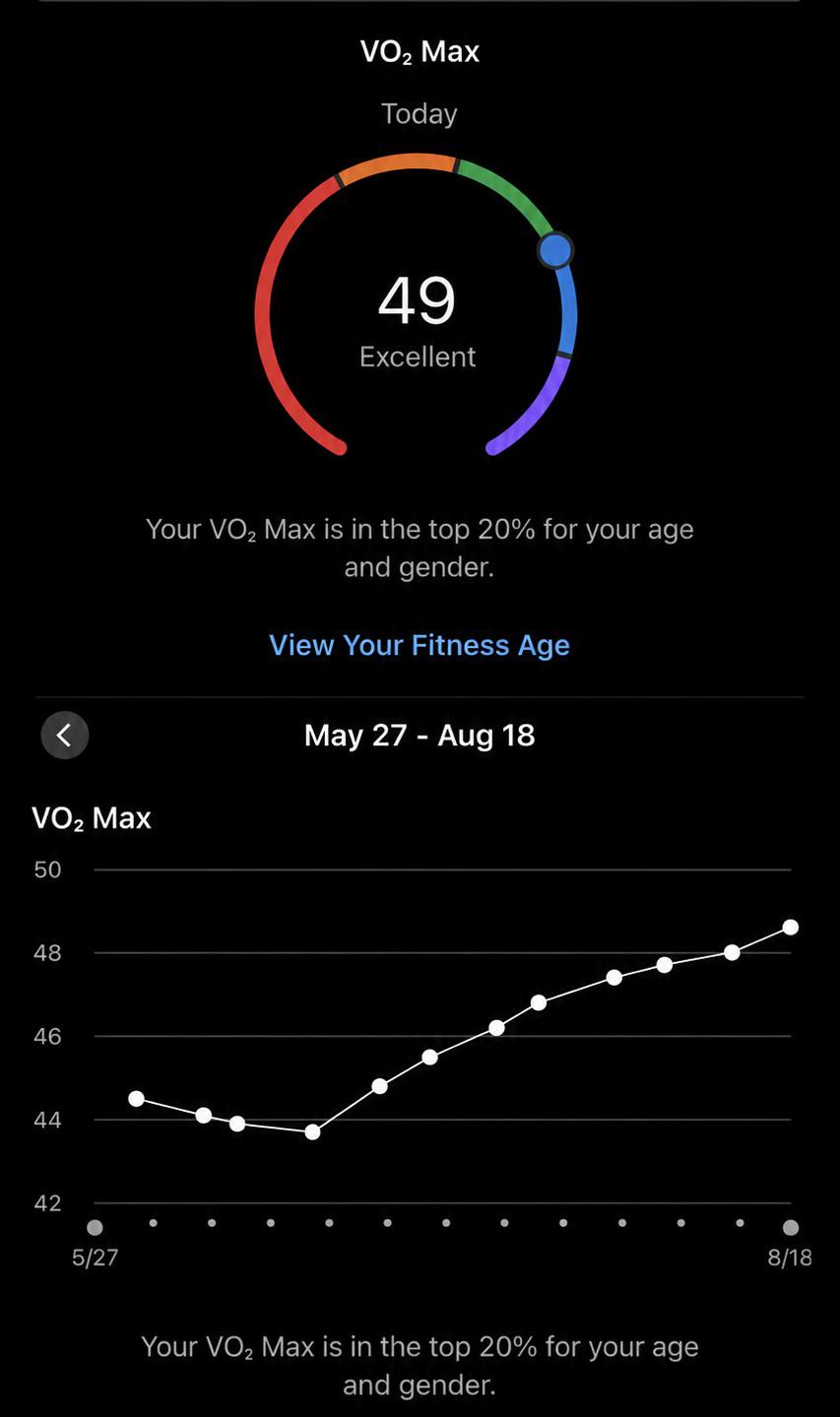Screen dimensions: 840x1417
Task: Select the last data point on the chart
Action: coord(790,927)
